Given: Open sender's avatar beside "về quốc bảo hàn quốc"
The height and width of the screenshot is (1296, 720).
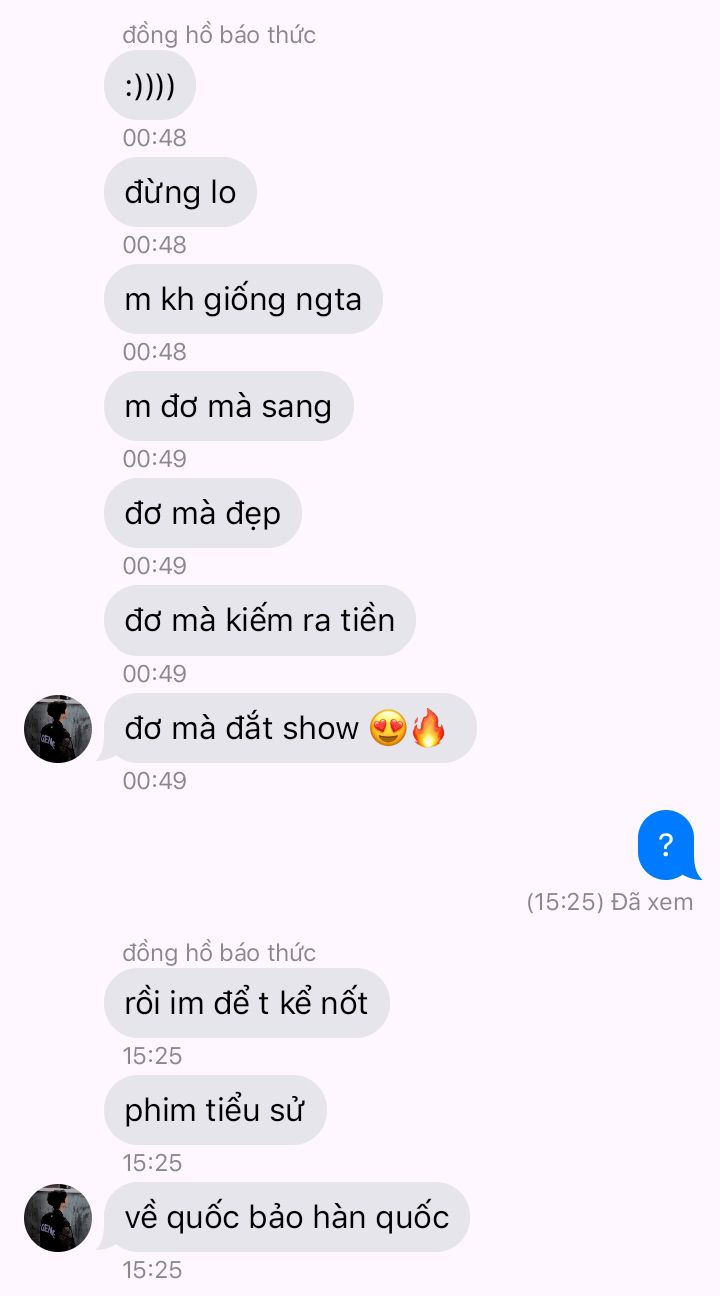Looking at the screenshot, I should click(x=58, y=1218).
